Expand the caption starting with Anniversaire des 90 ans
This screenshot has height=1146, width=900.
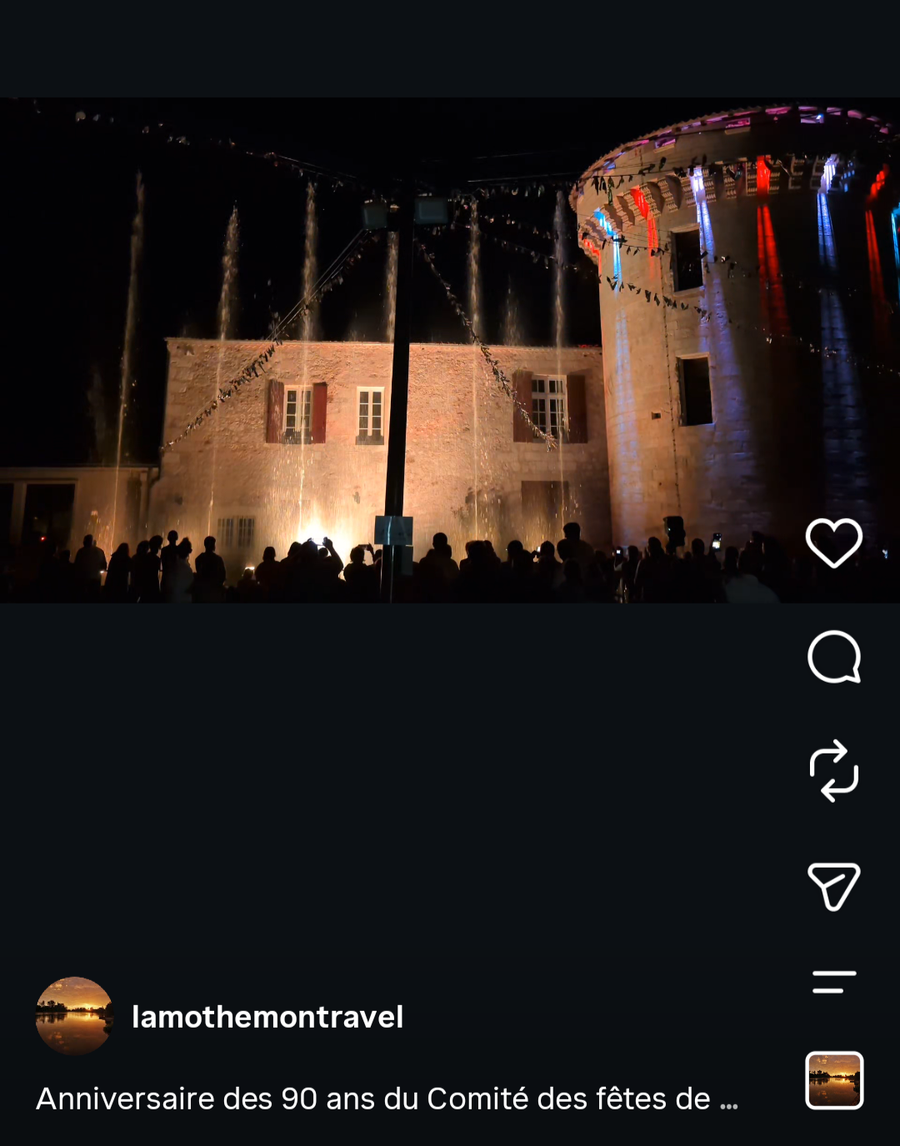(x=387, y=1098)
